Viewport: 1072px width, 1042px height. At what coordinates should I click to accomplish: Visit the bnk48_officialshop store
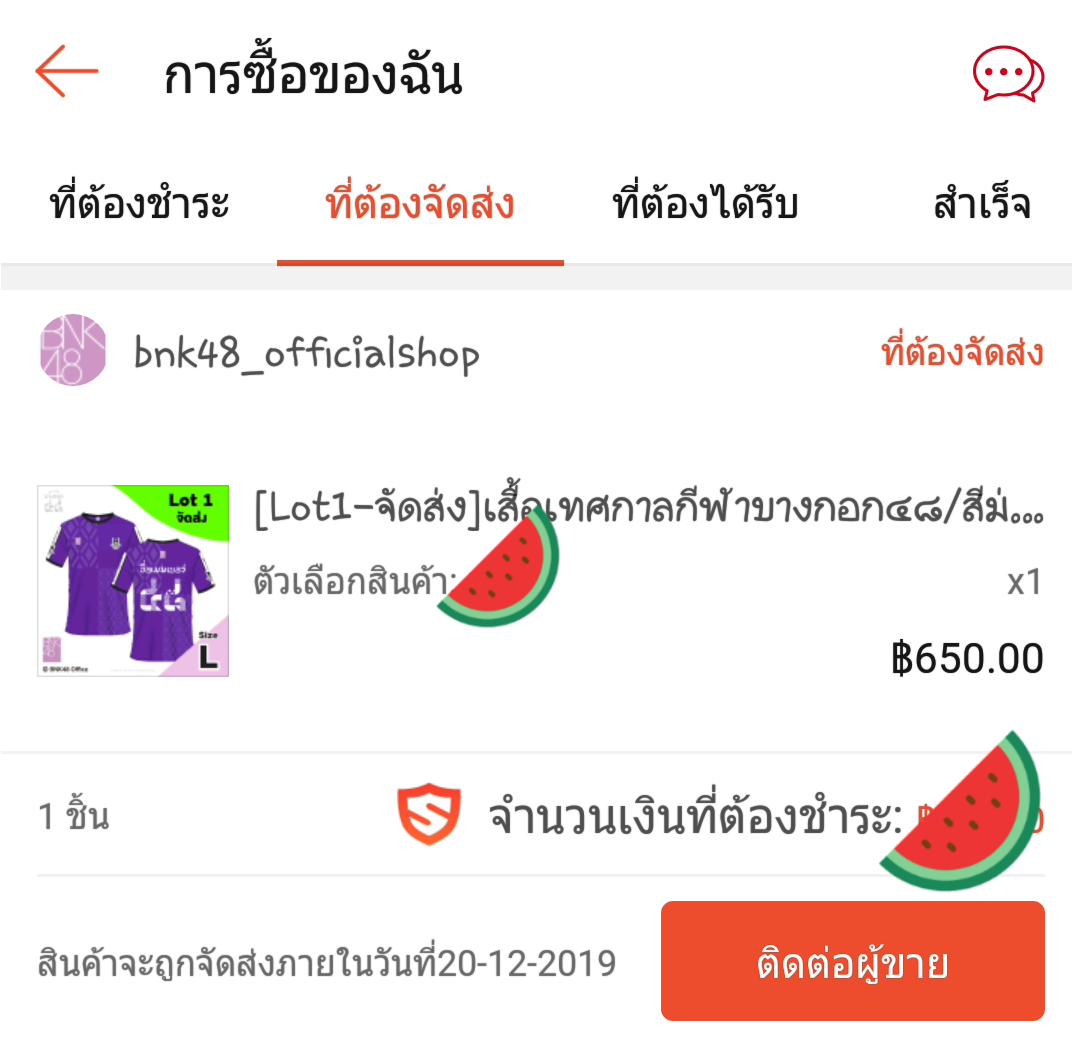[x=306, y=354]
